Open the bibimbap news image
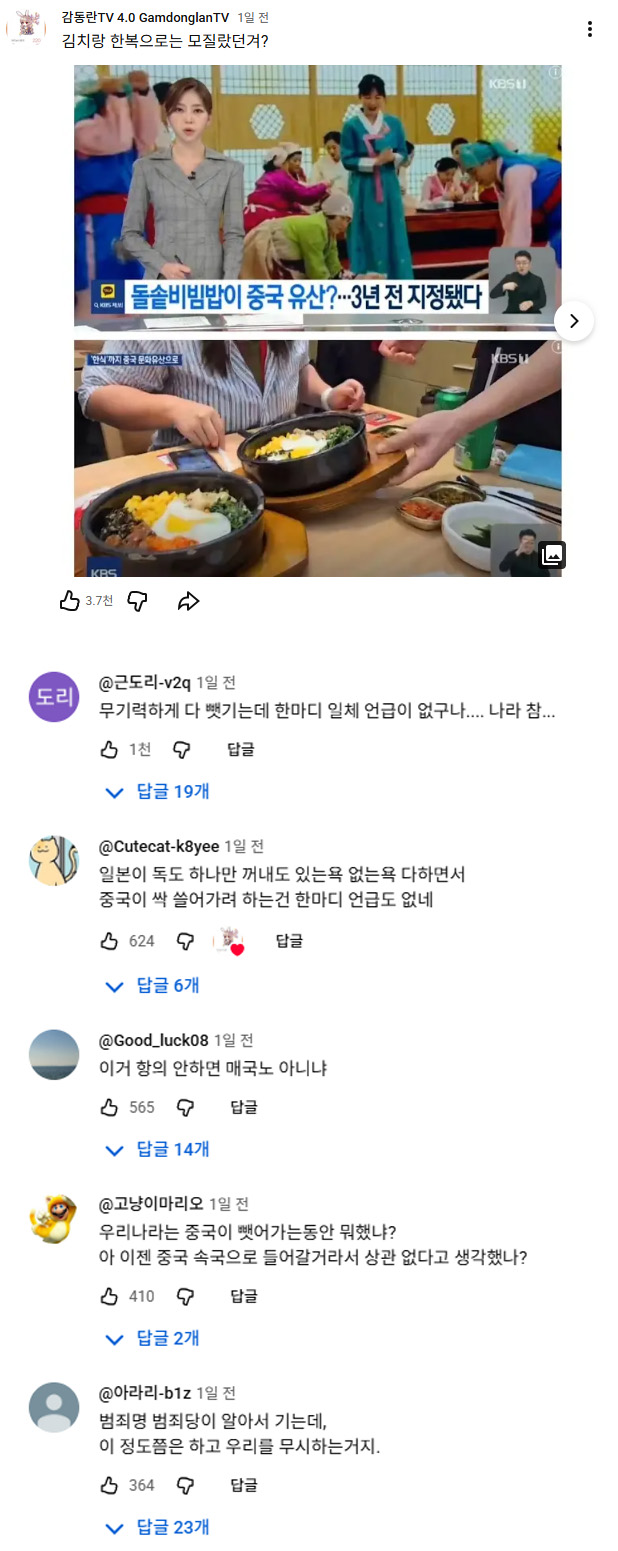618x1551 pixels. click(x=317, y=458)
